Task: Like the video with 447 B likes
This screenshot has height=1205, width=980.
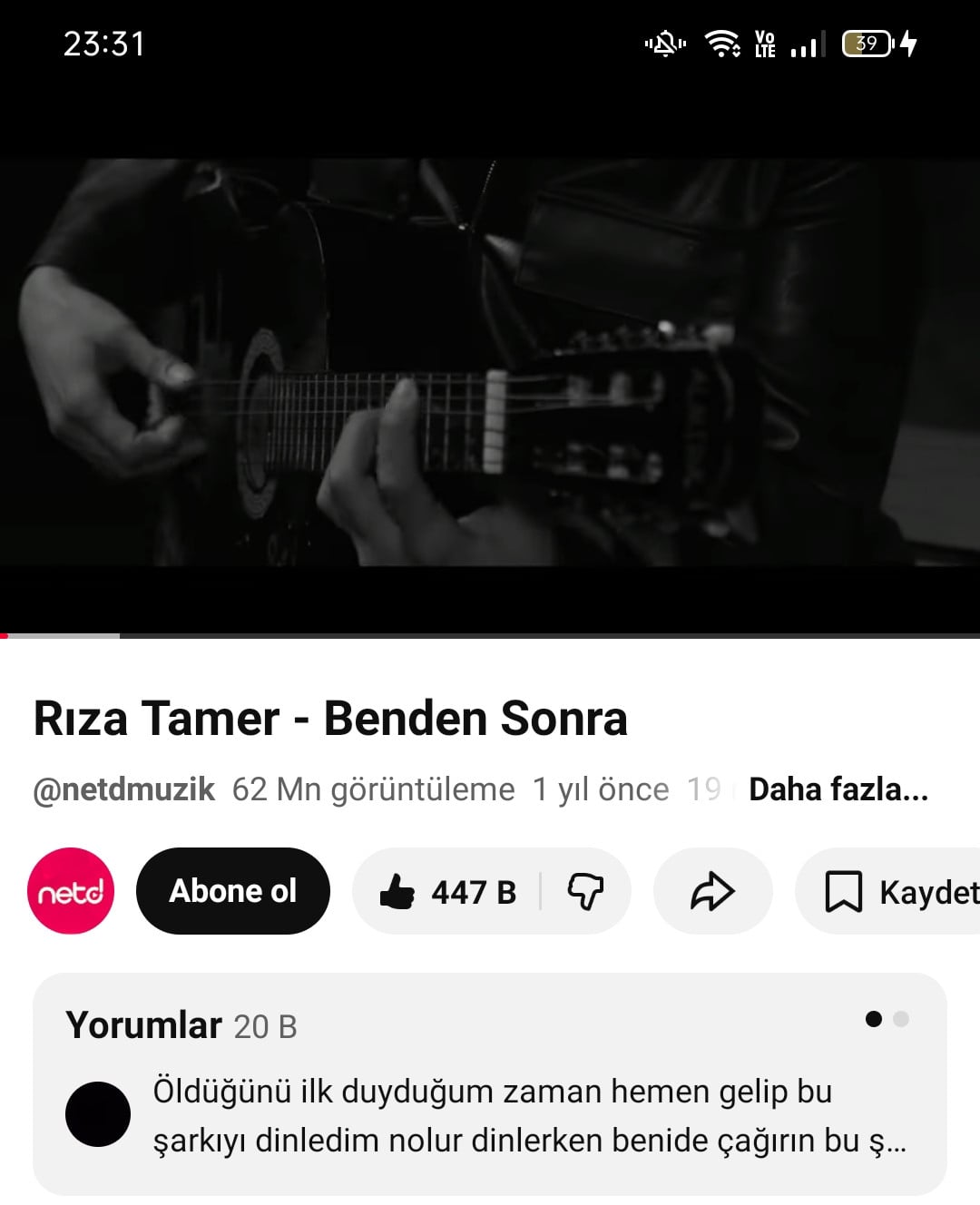Action: pos(446,891)
